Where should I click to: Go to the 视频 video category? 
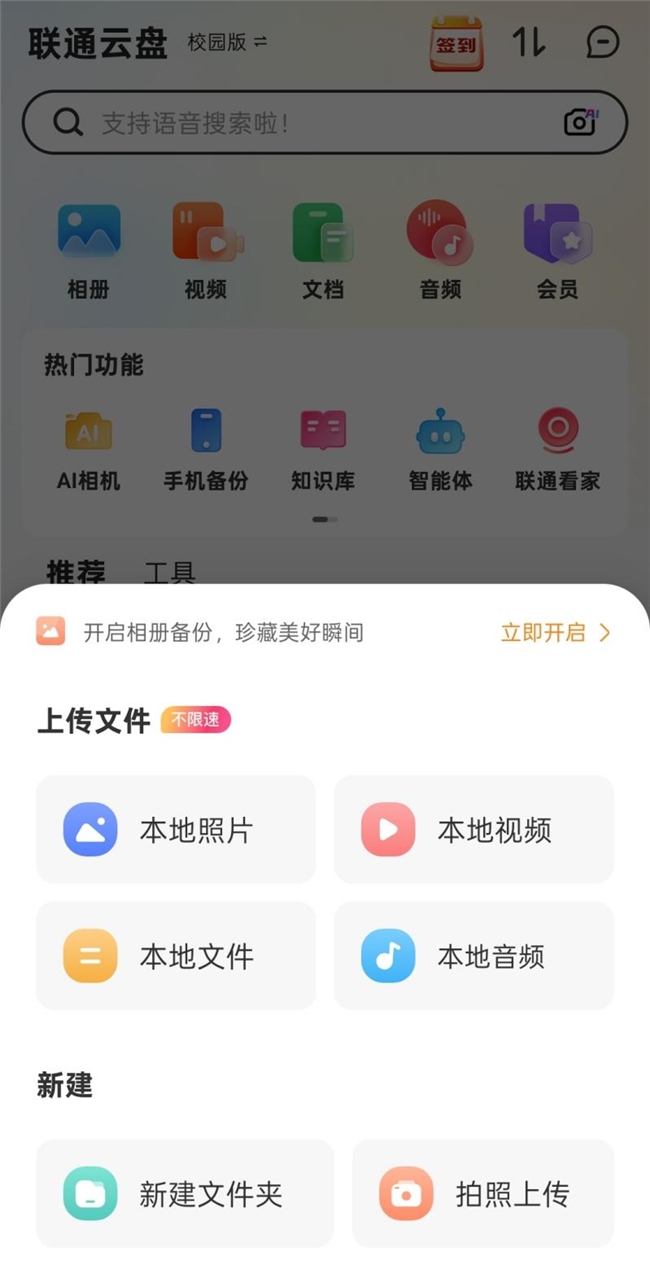point(206,250)
